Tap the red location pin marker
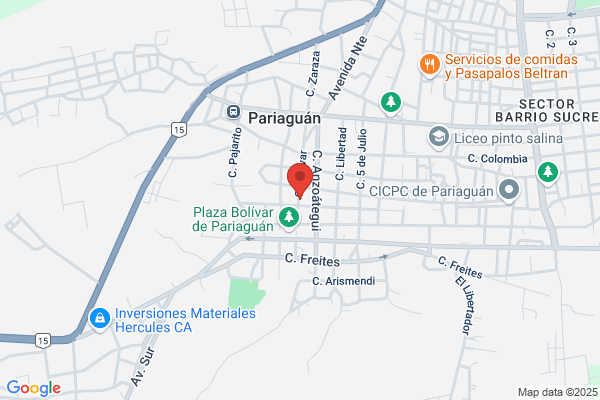 [300, 181]
